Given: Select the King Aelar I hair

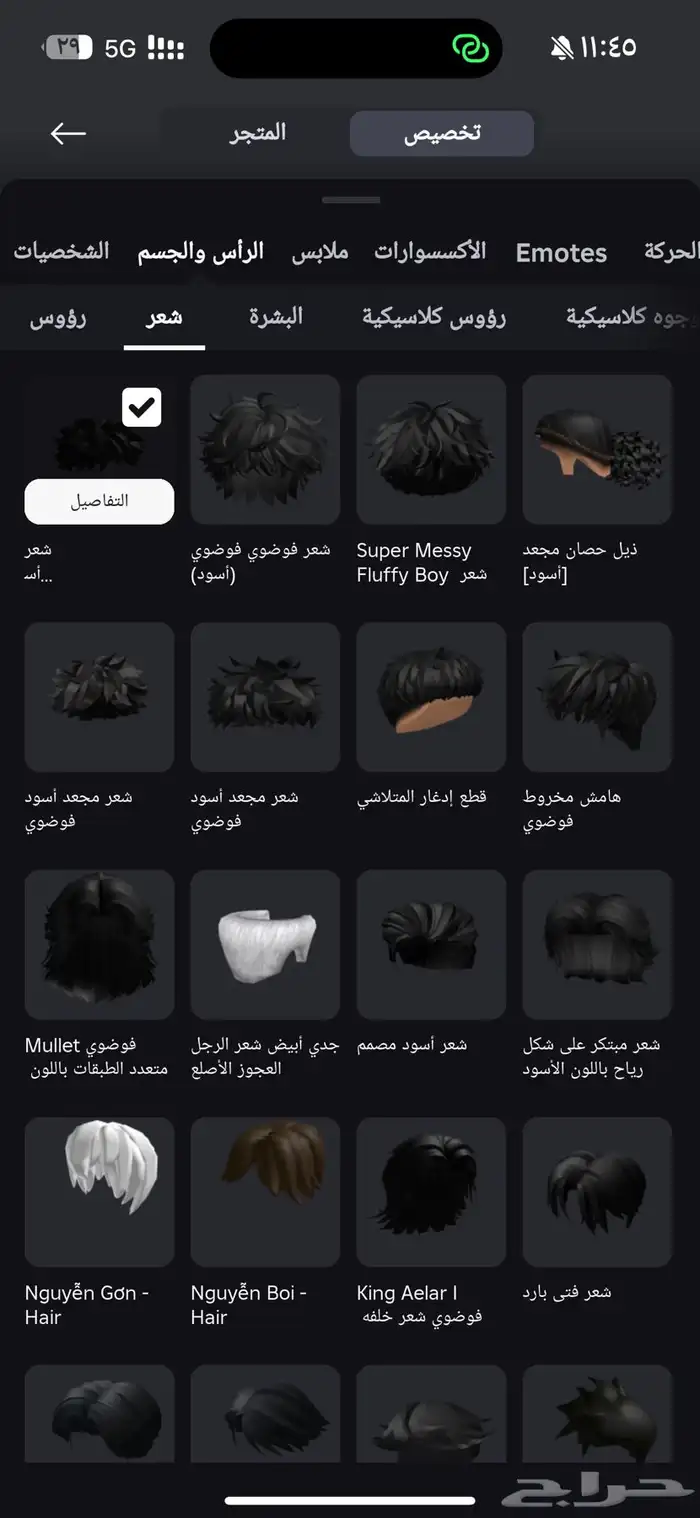Looking at the screenshot, I should 431,1191.
